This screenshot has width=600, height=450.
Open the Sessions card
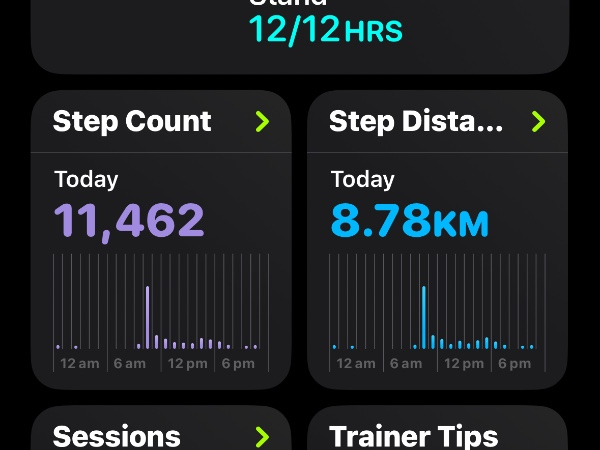pos(161,435)
